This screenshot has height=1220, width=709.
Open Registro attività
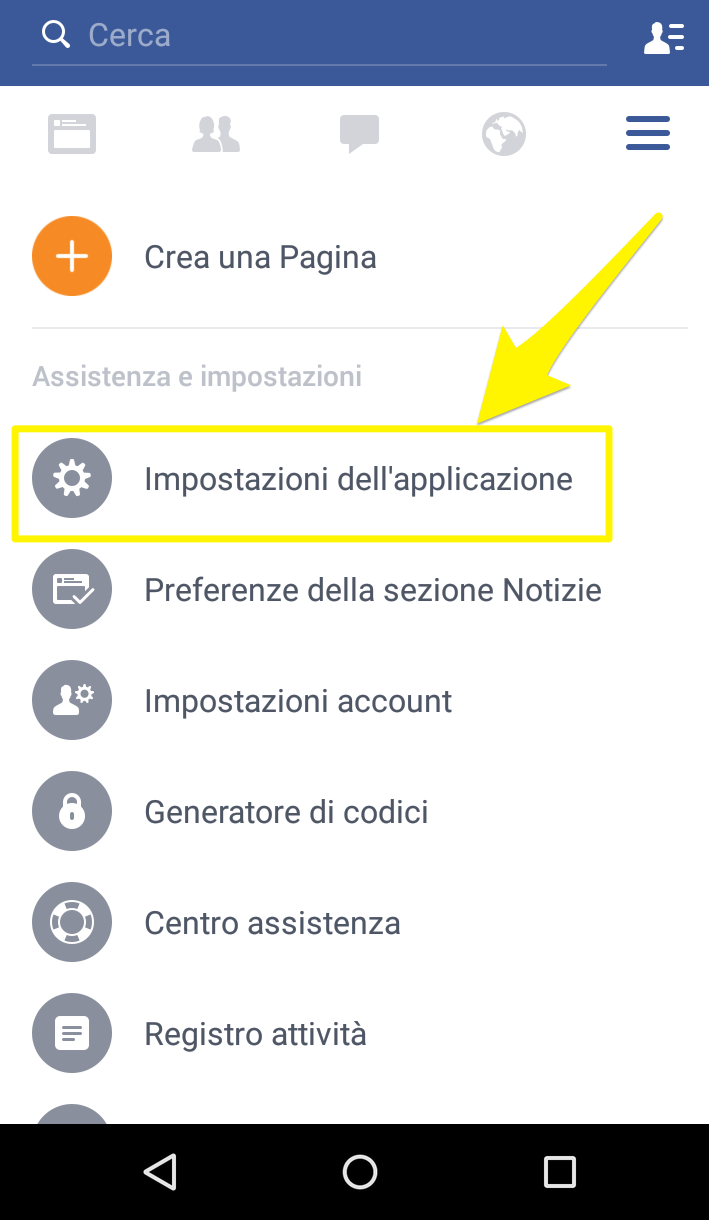[x=354, y=1033]
